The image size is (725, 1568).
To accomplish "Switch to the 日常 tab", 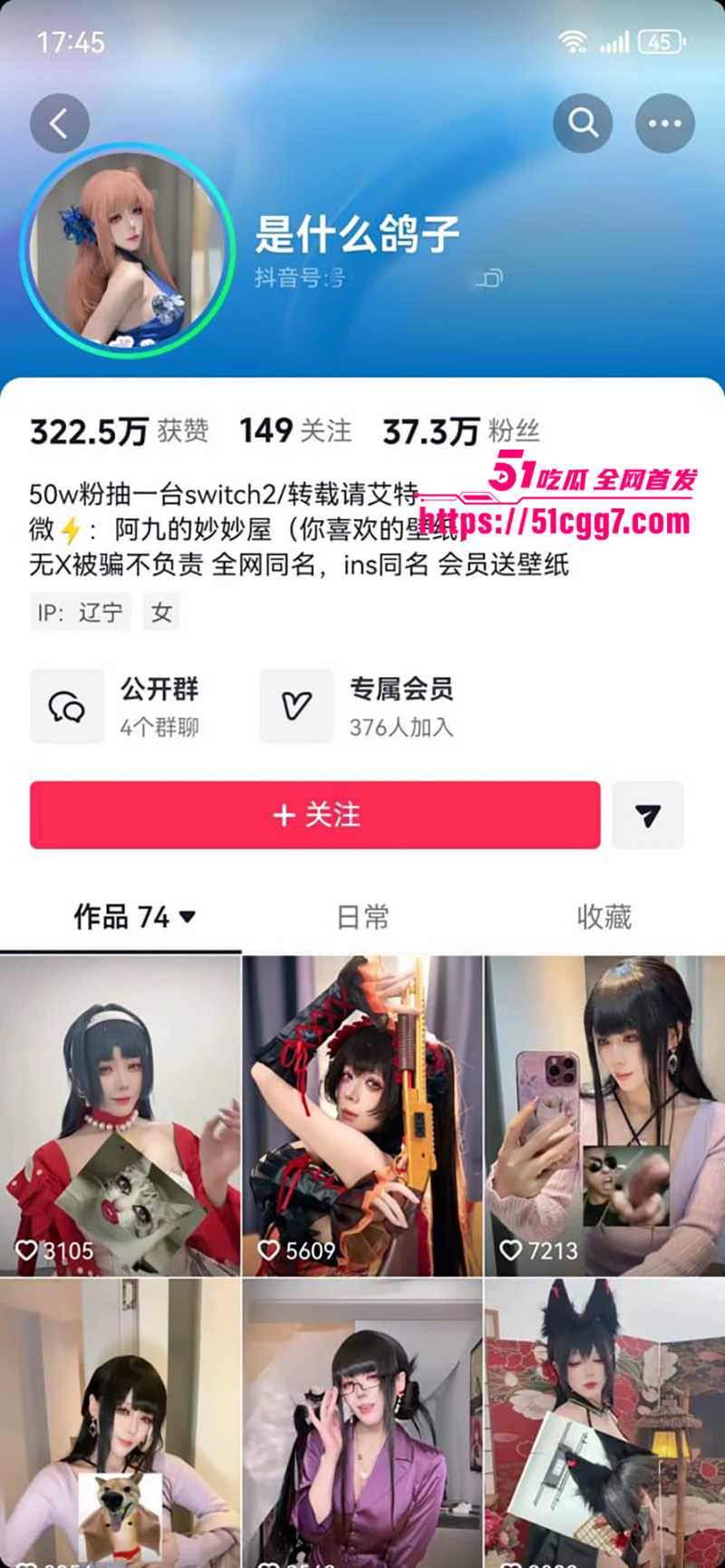I will [362, 918].
